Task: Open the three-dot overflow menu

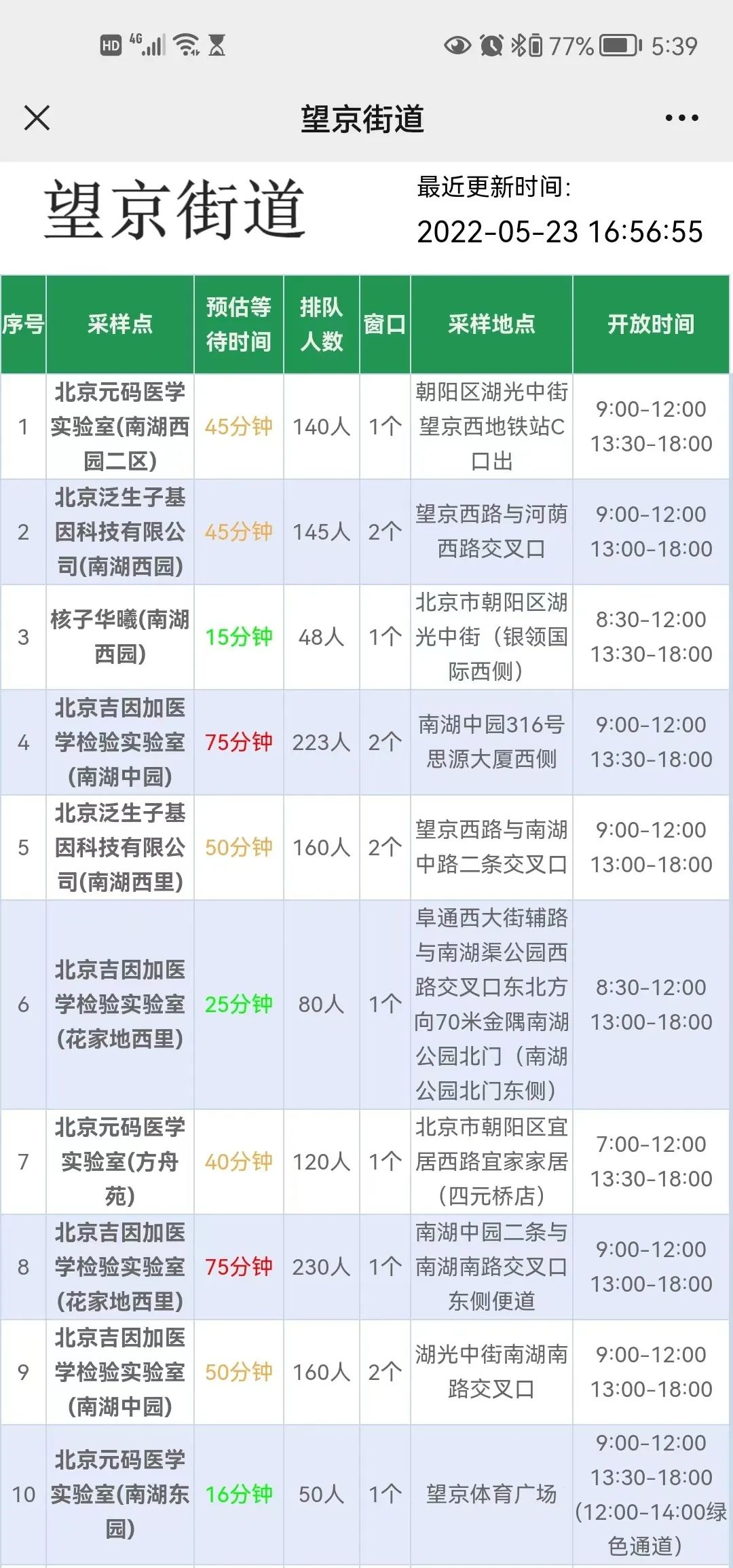Action: point(681,118)
